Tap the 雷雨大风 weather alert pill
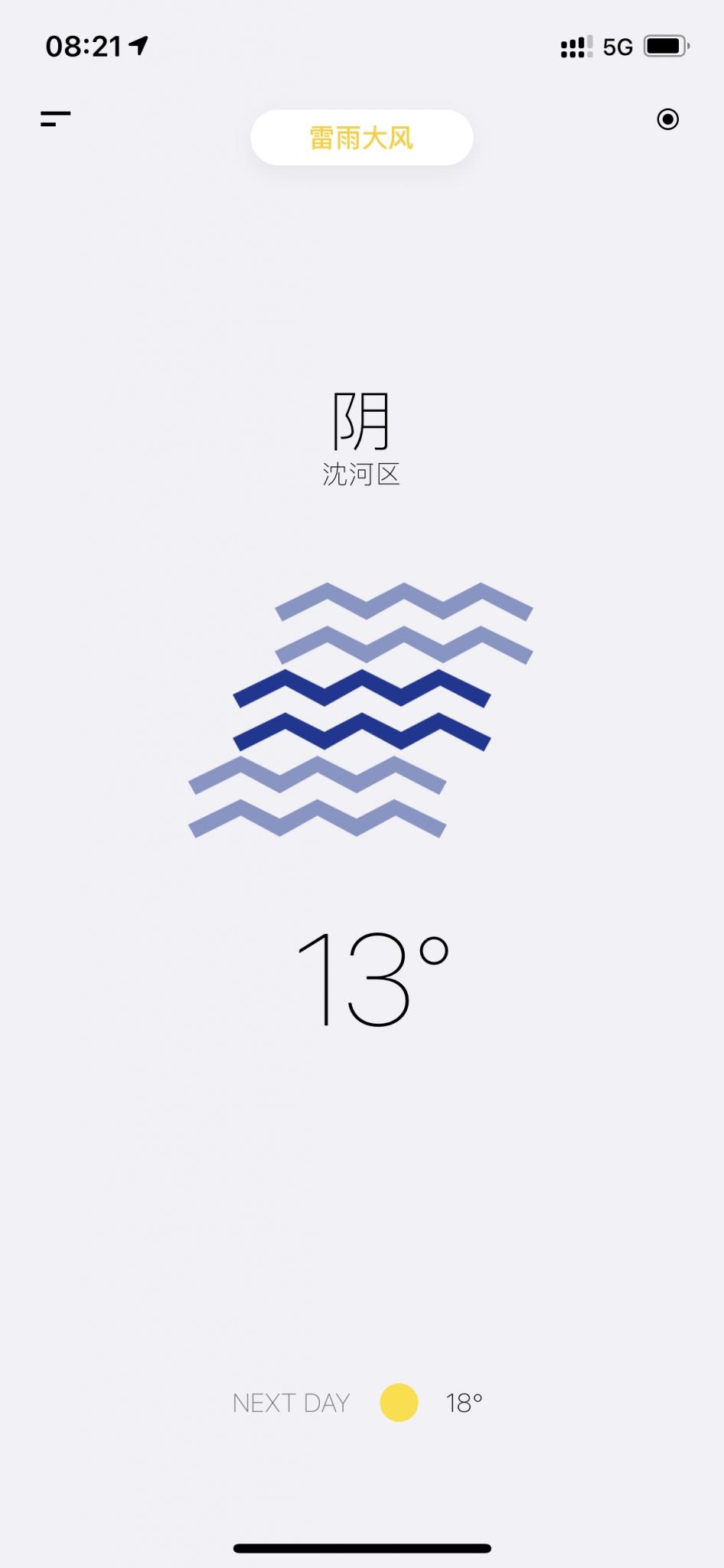The width and height of the screenshot is (724, 1568). [x=361, y=138]
